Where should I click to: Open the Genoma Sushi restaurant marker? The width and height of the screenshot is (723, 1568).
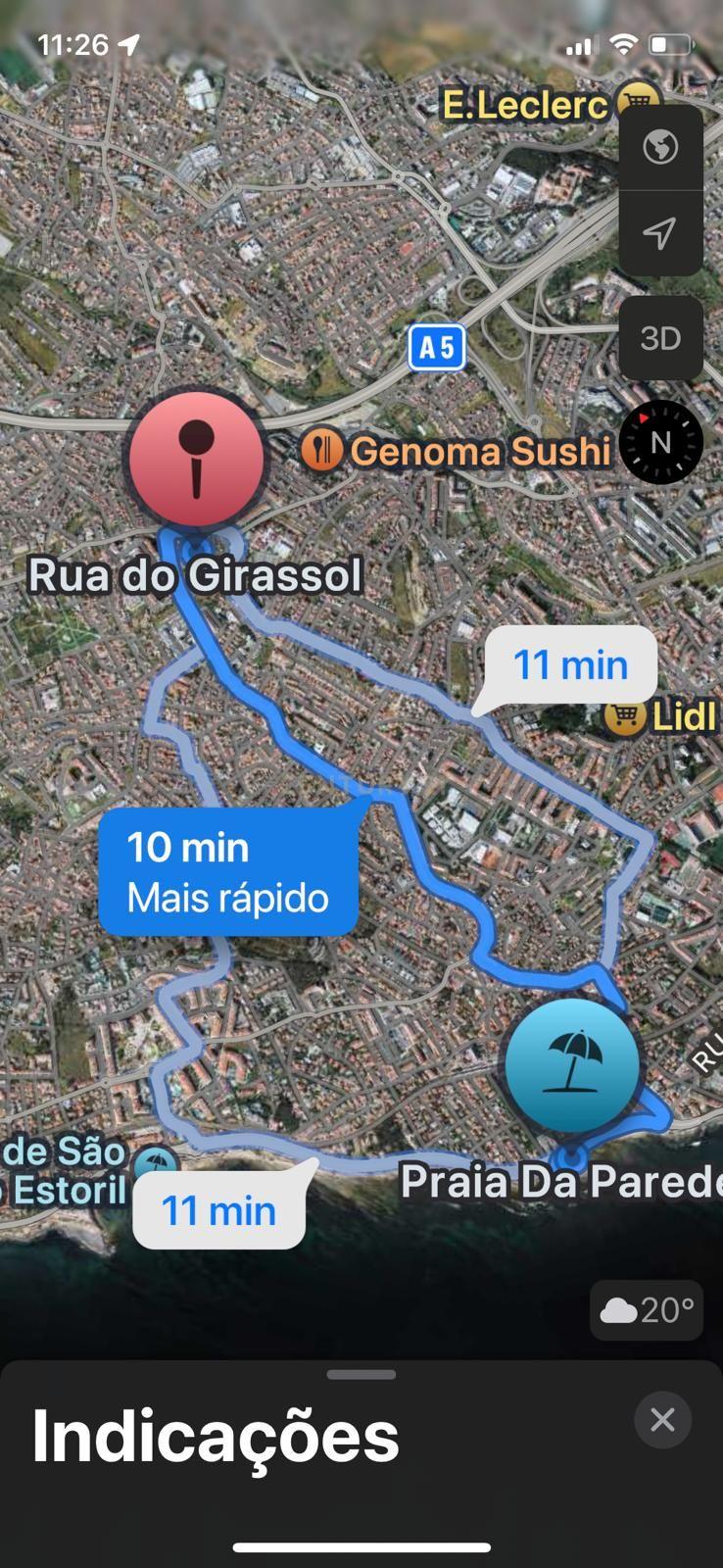[x=321, y=451]
